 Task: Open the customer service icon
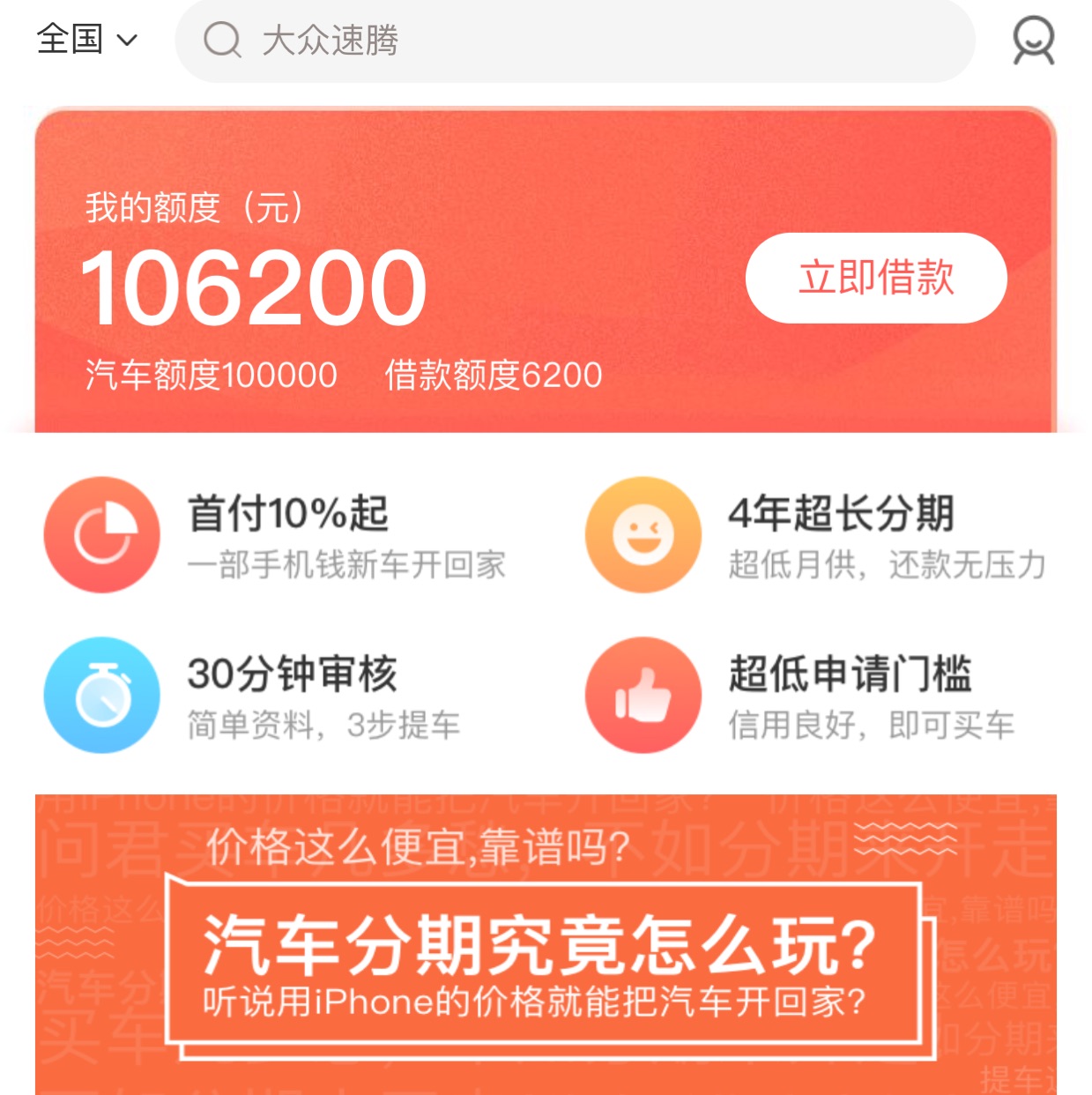point(1033,41)
